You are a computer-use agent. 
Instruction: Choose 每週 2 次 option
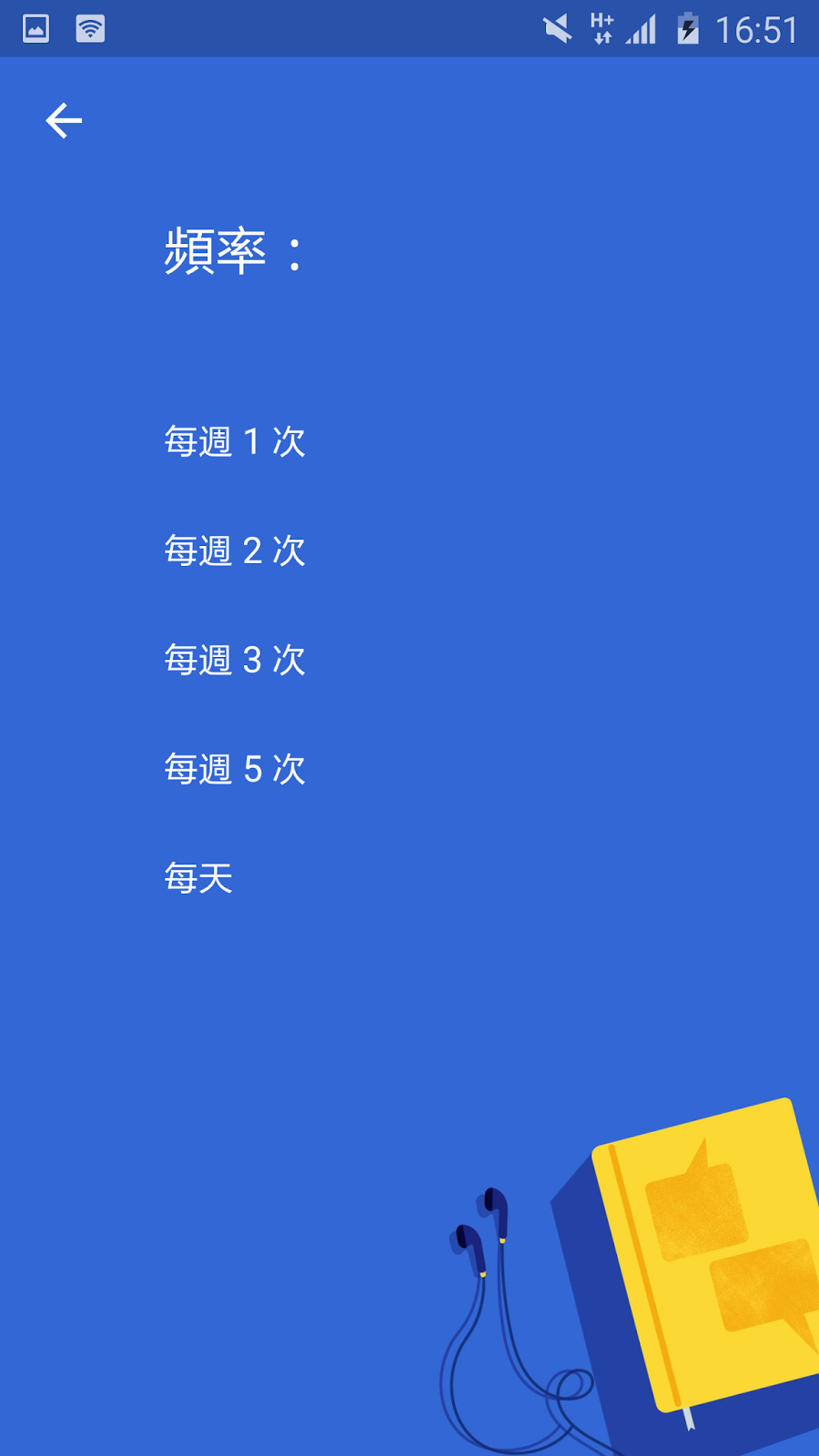tap(235, 551)
